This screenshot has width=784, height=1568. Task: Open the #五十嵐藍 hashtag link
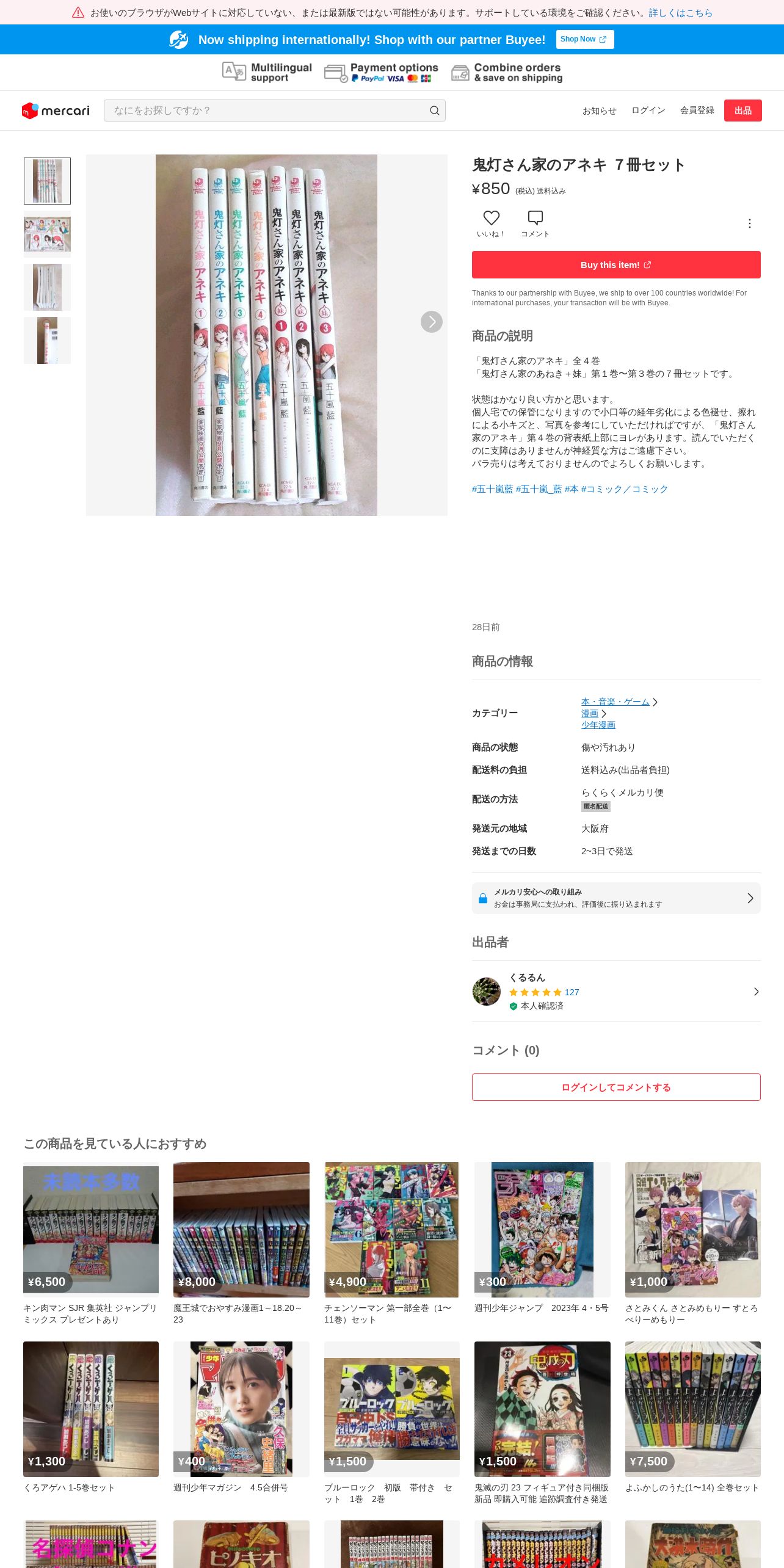tap(492, 489)
